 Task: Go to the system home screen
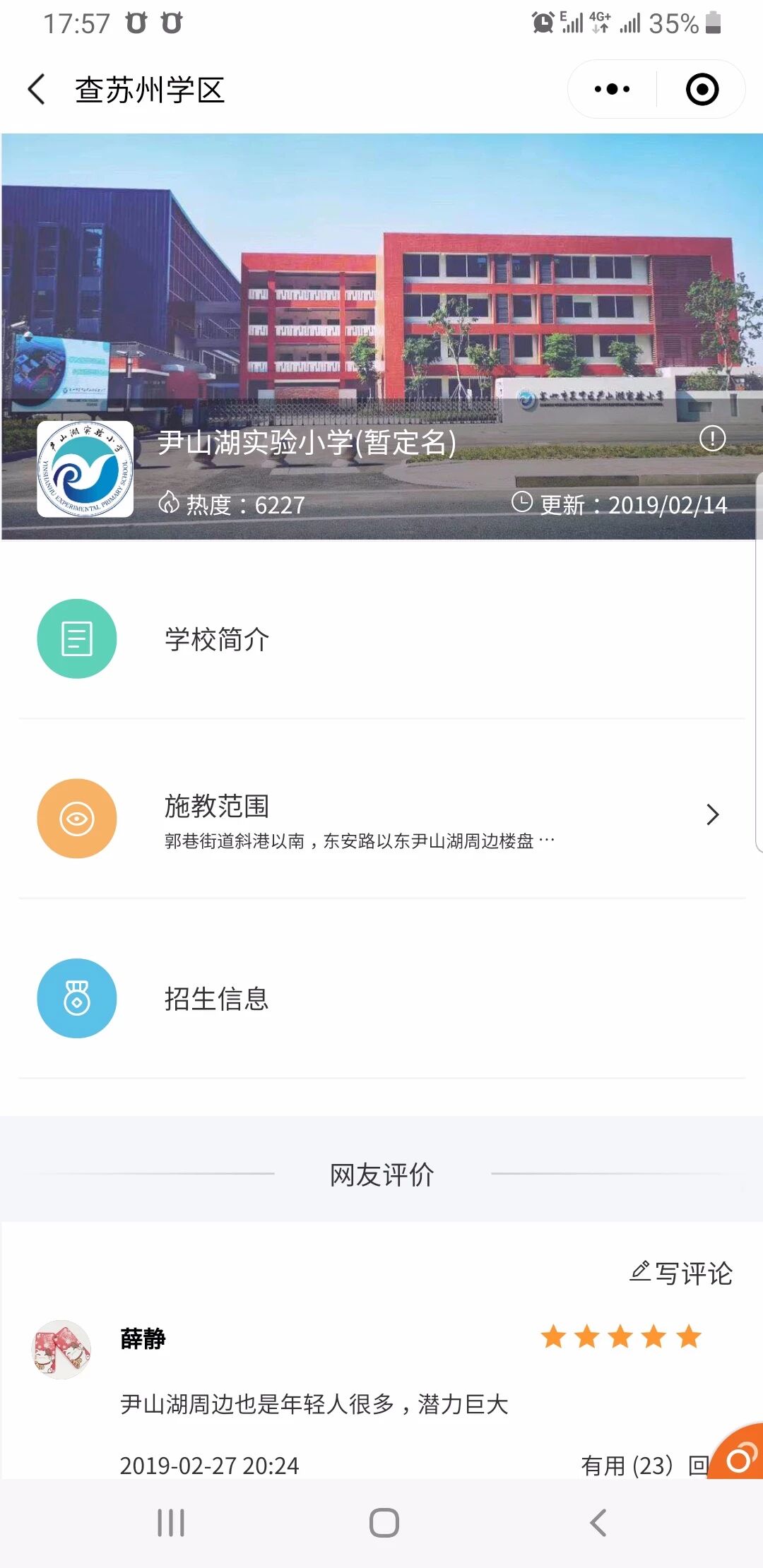(384, 1523)
